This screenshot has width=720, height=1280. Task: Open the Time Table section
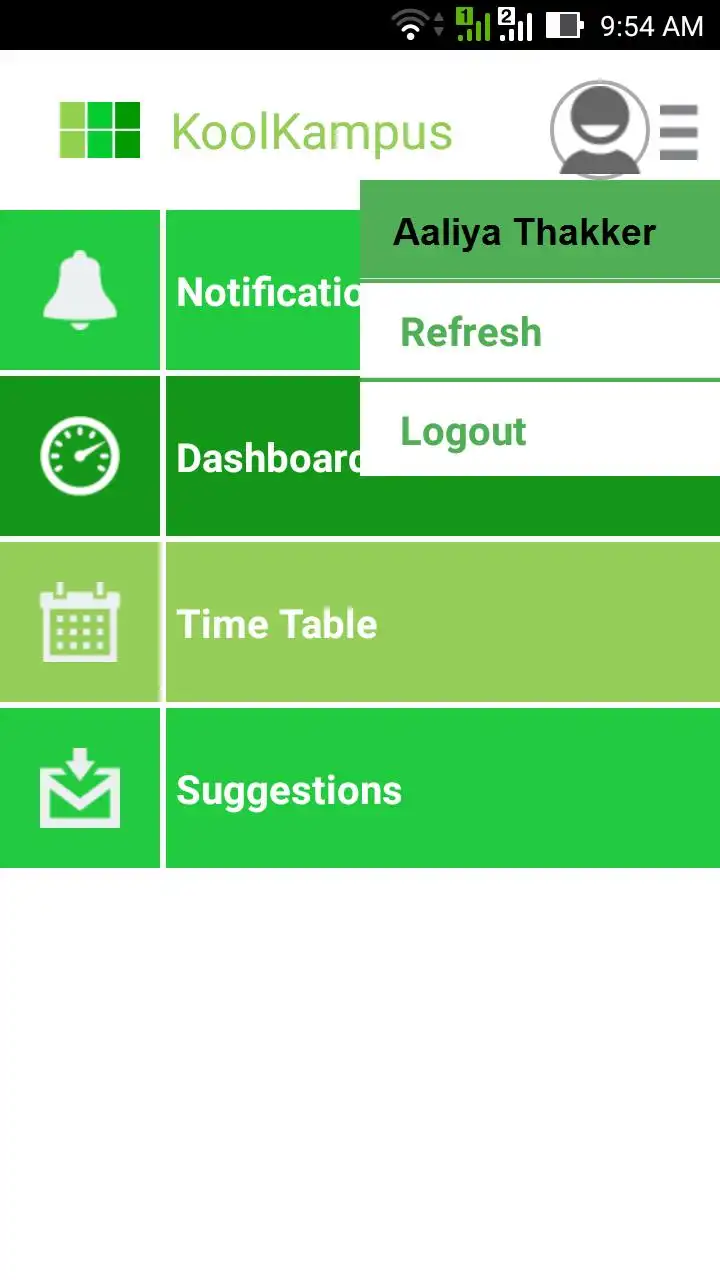point(360,622)
